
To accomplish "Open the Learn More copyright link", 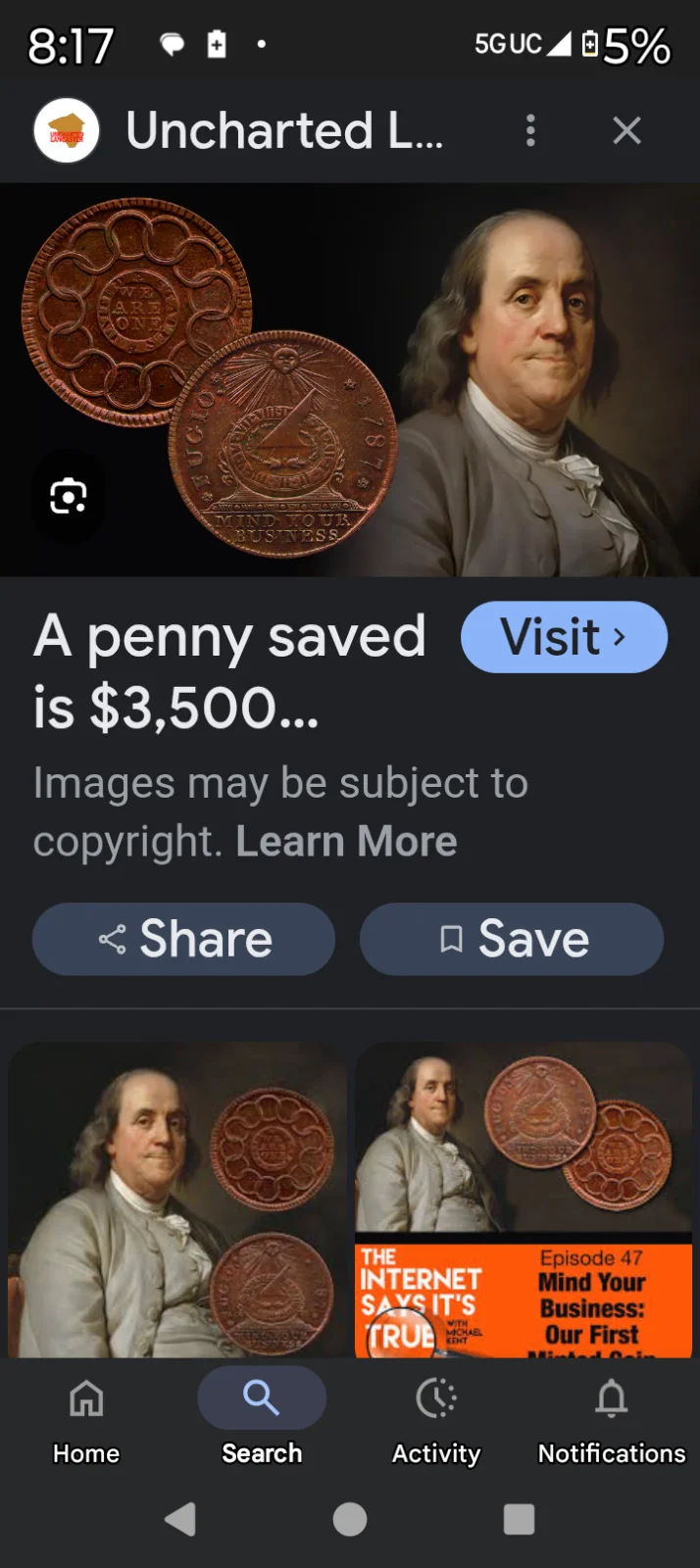I will pyautogui.click(x=346, y=842).
